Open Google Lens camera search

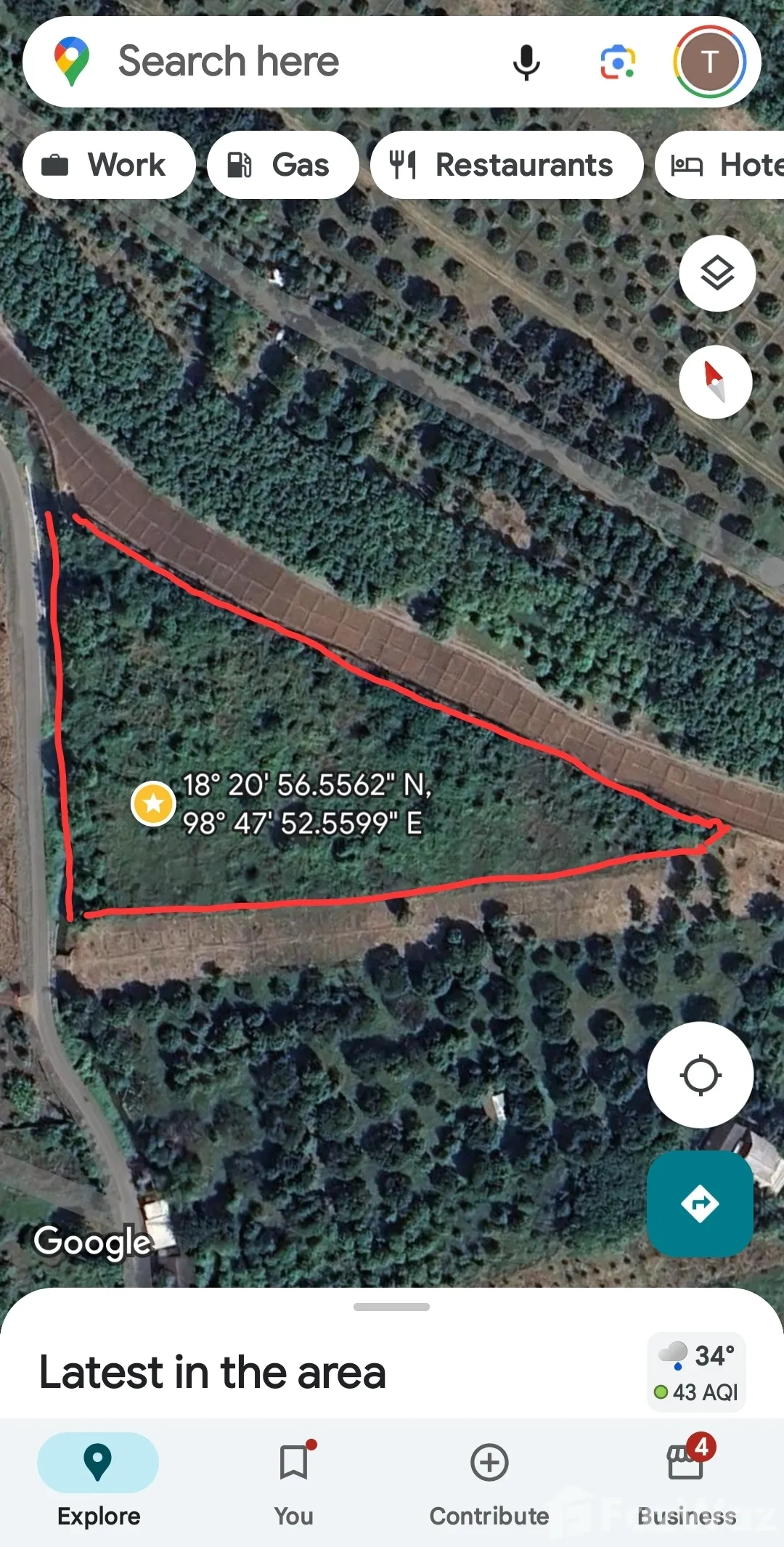coord(618,62)
